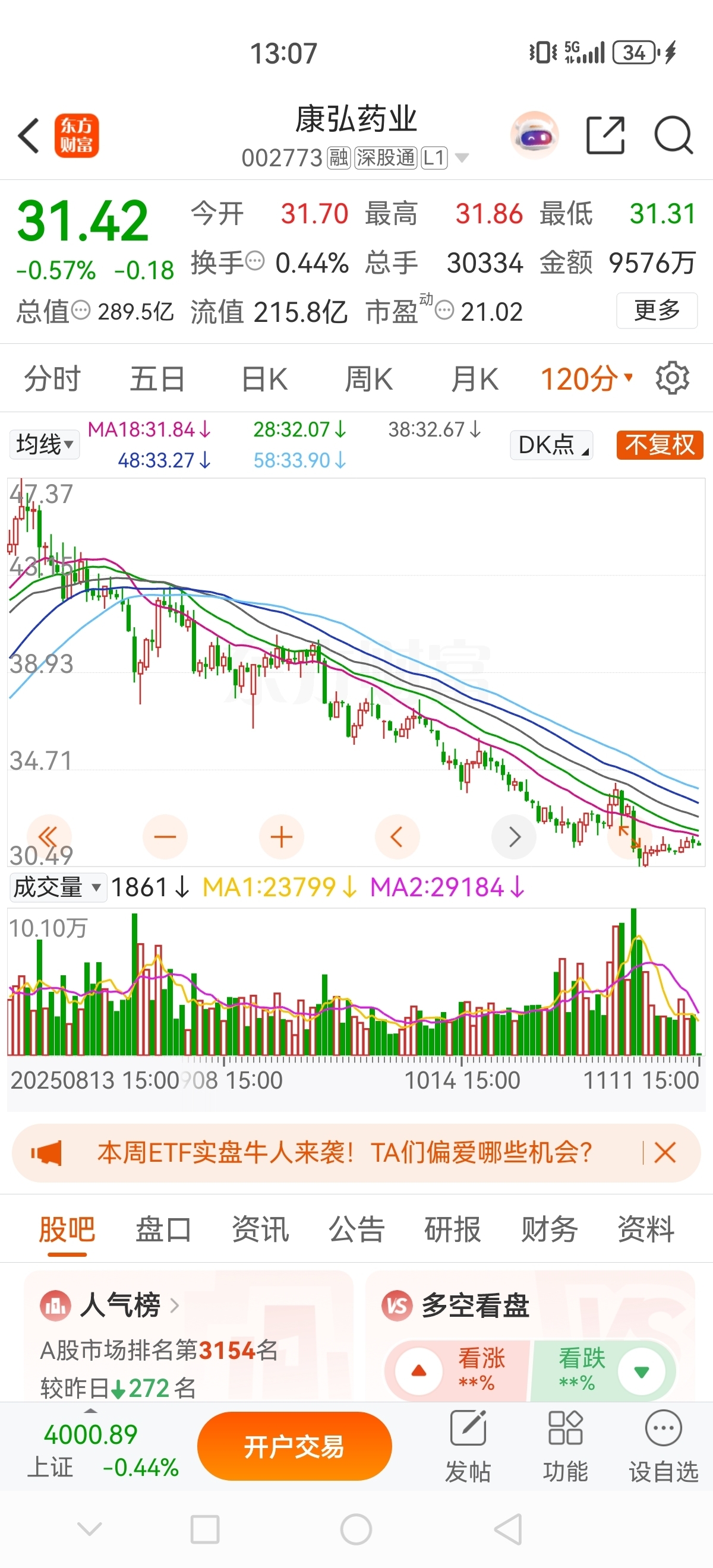Tap the 不复权 adjustment button

660,445
